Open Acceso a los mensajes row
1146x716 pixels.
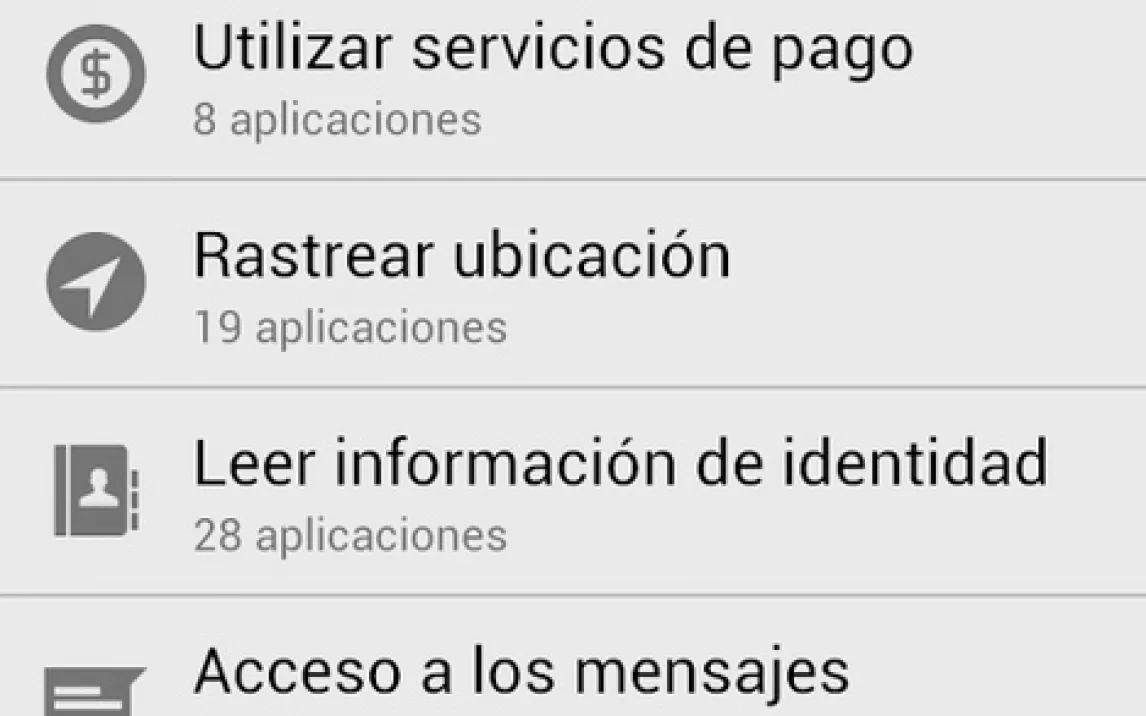520,672
